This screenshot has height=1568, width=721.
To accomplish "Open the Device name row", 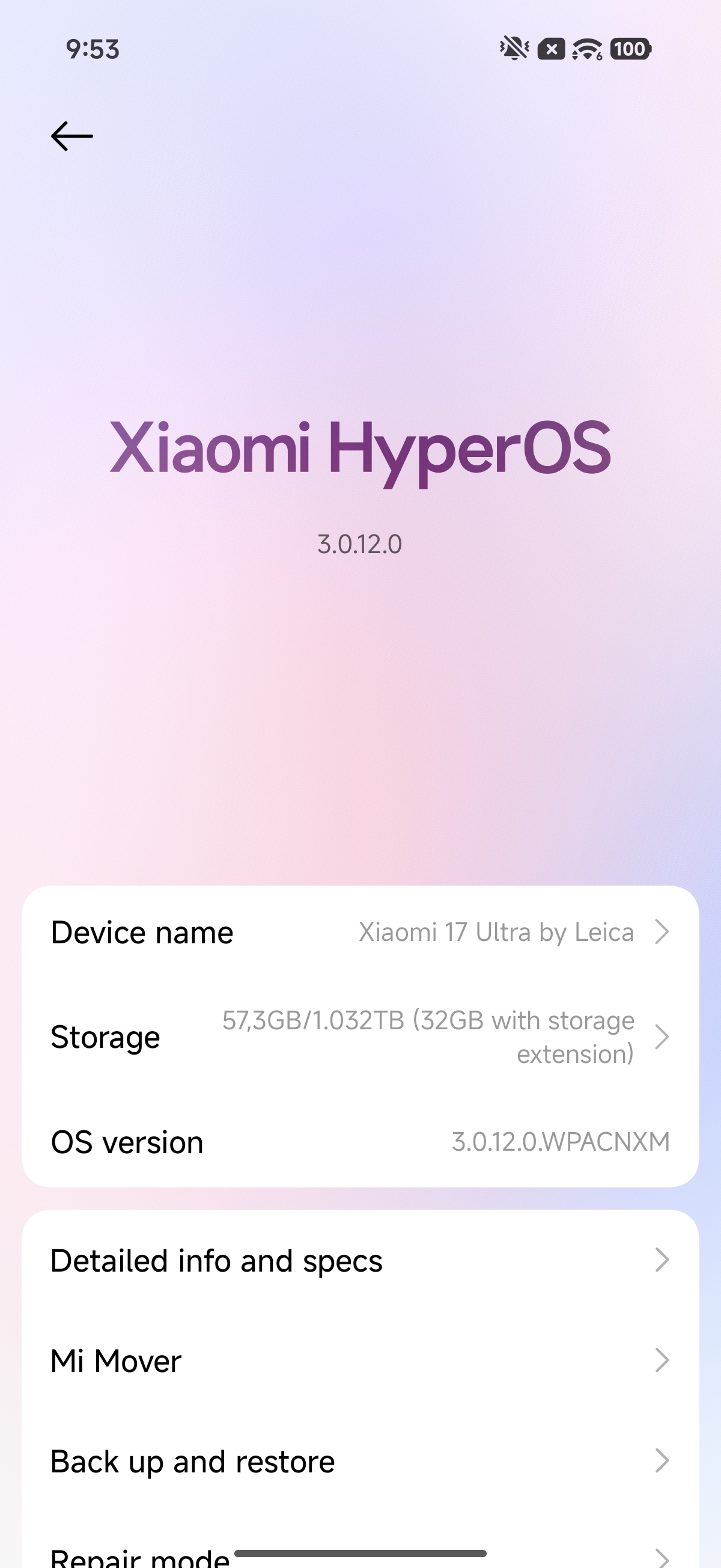I will coord(360,932).
